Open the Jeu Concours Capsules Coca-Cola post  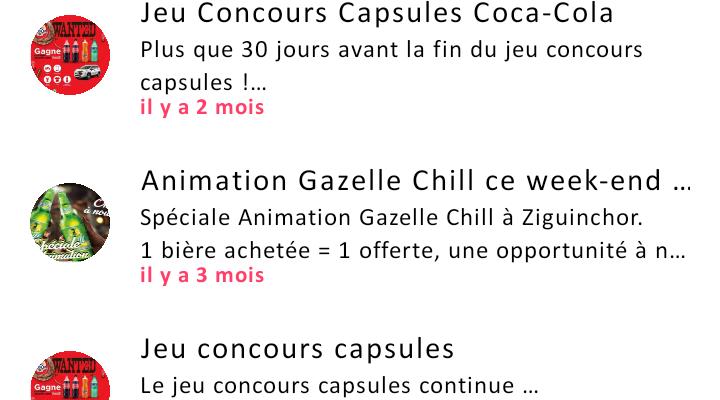coord(377,14)
